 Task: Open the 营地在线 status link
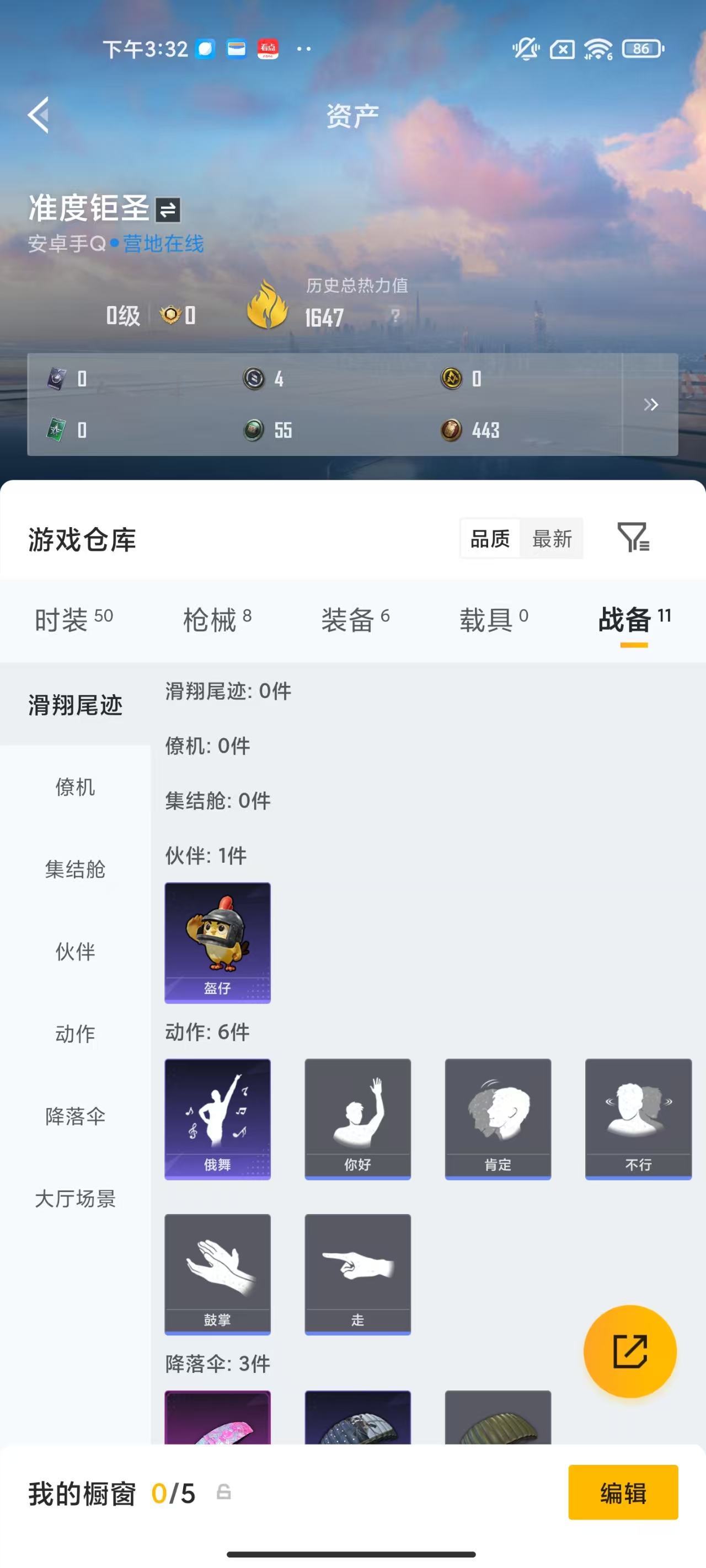click(162, 243)
